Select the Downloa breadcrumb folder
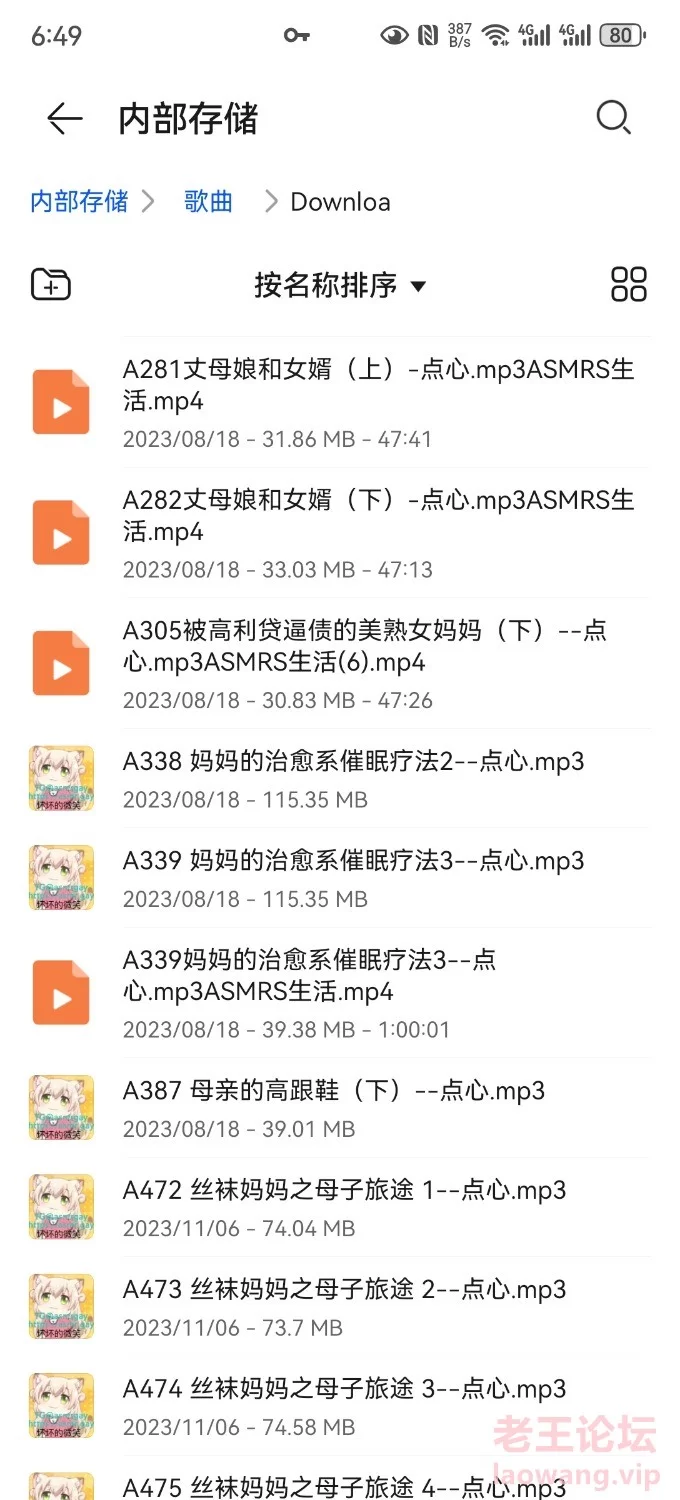This screenshot has width=680, height=1500. (x=340, y=202)
